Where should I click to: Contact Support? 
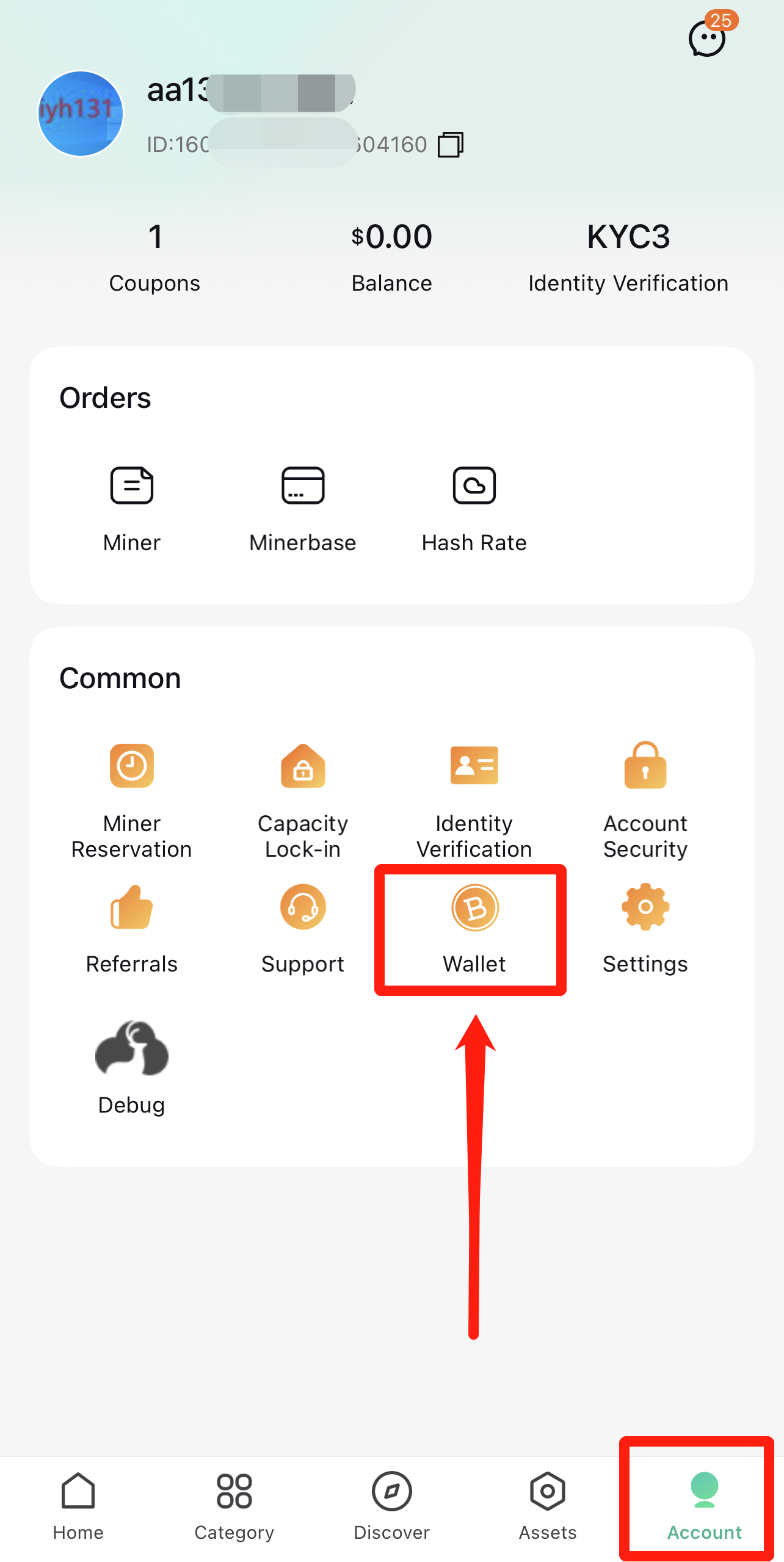[303, 929]
